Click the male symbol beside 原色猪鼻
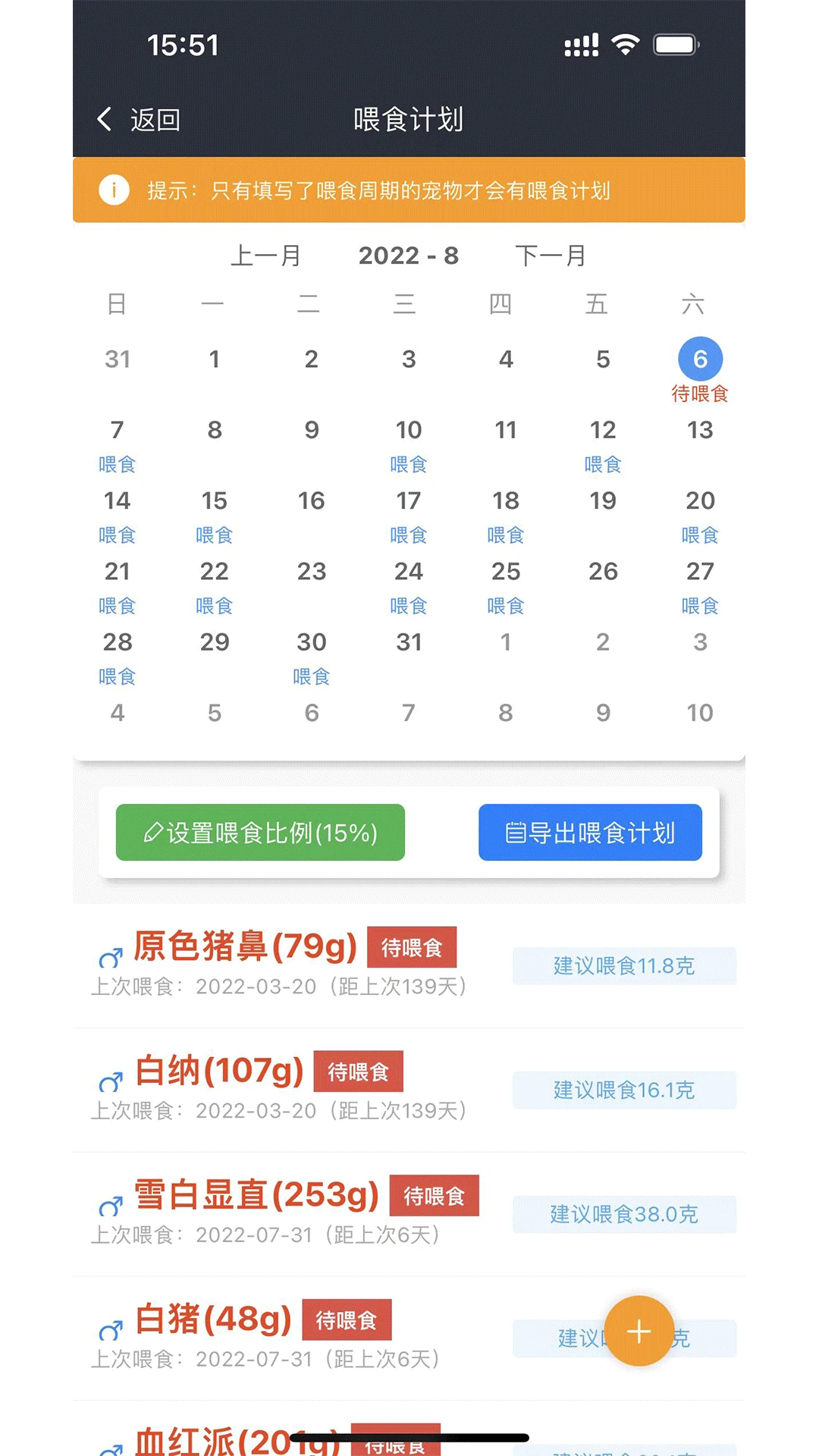Viewport: 819px width, 1456px height. click(111, 952)
